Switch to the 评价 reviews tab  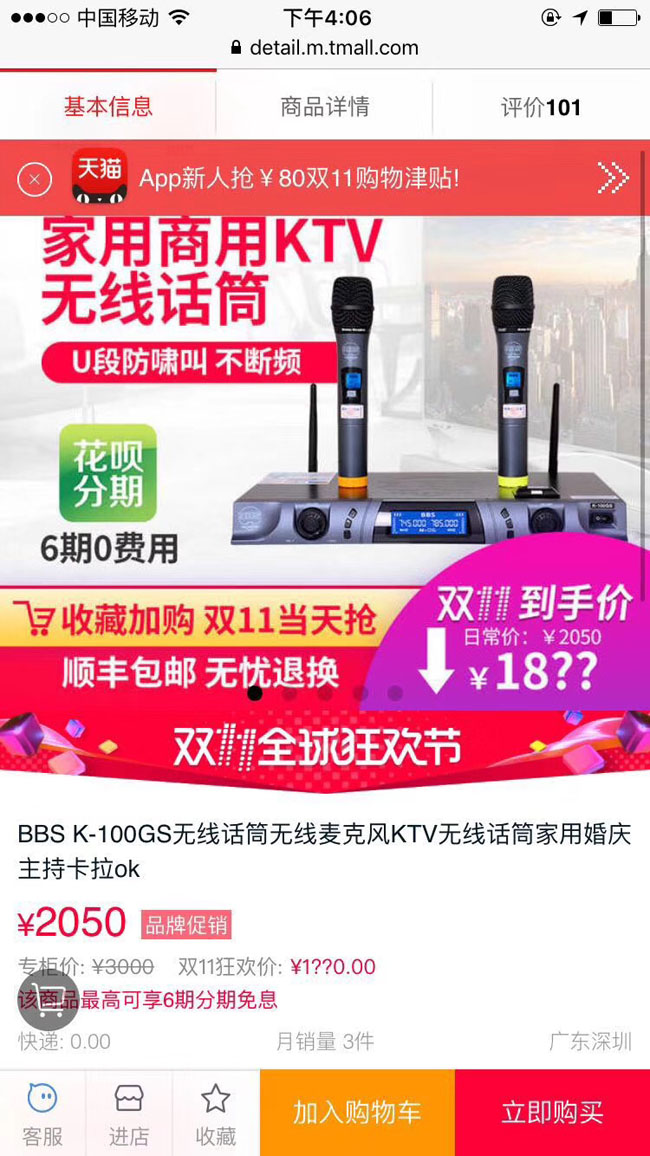541,108
